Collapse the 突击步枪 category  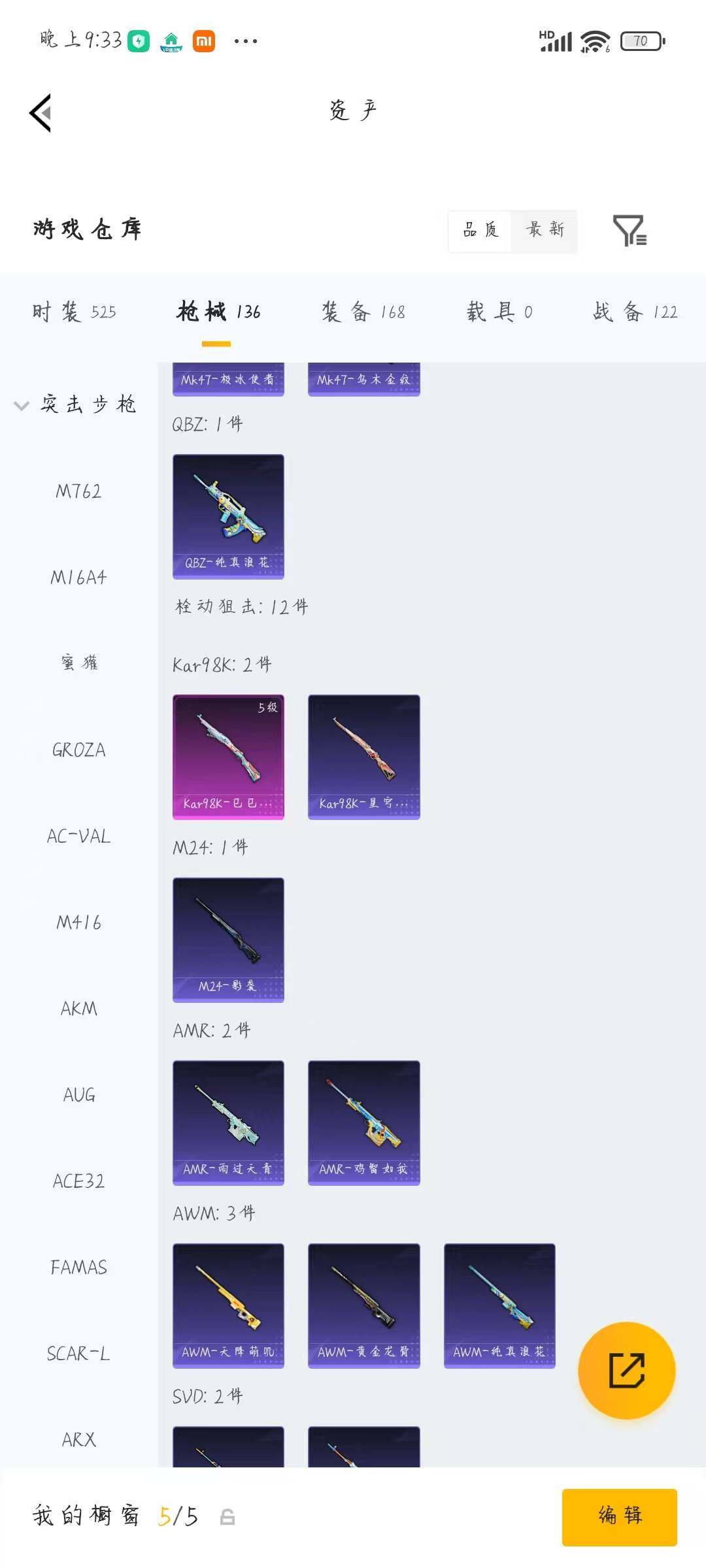tap(76, 404)
